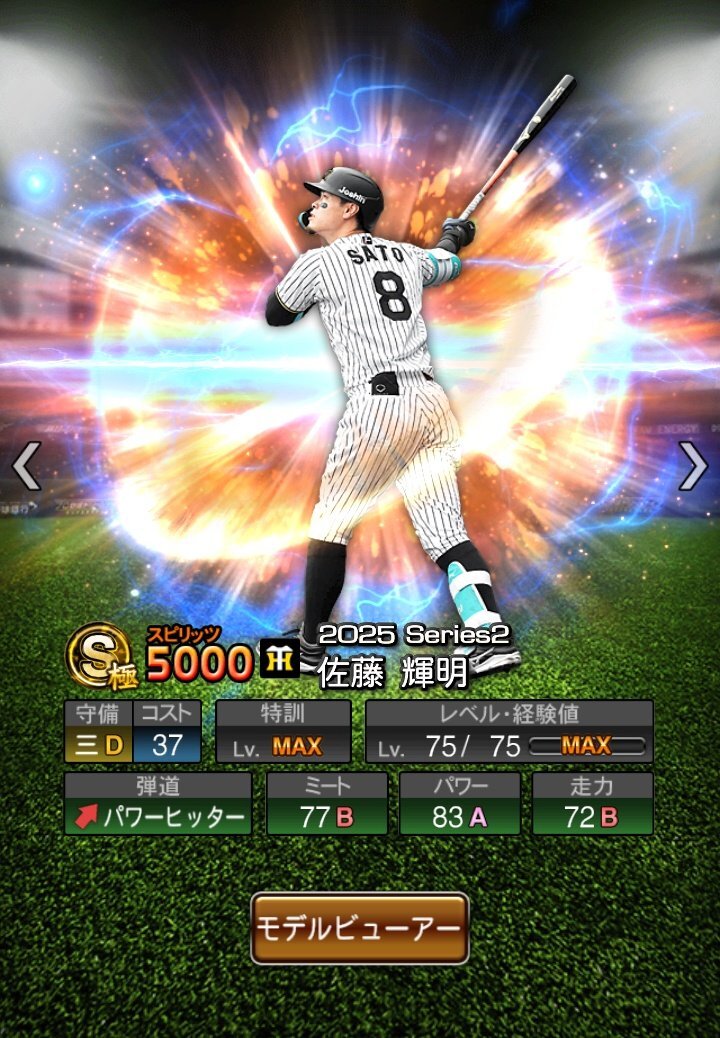Screen dimensions: 720x1038
Task: Go to the previous player card
Action: point(26,466)
